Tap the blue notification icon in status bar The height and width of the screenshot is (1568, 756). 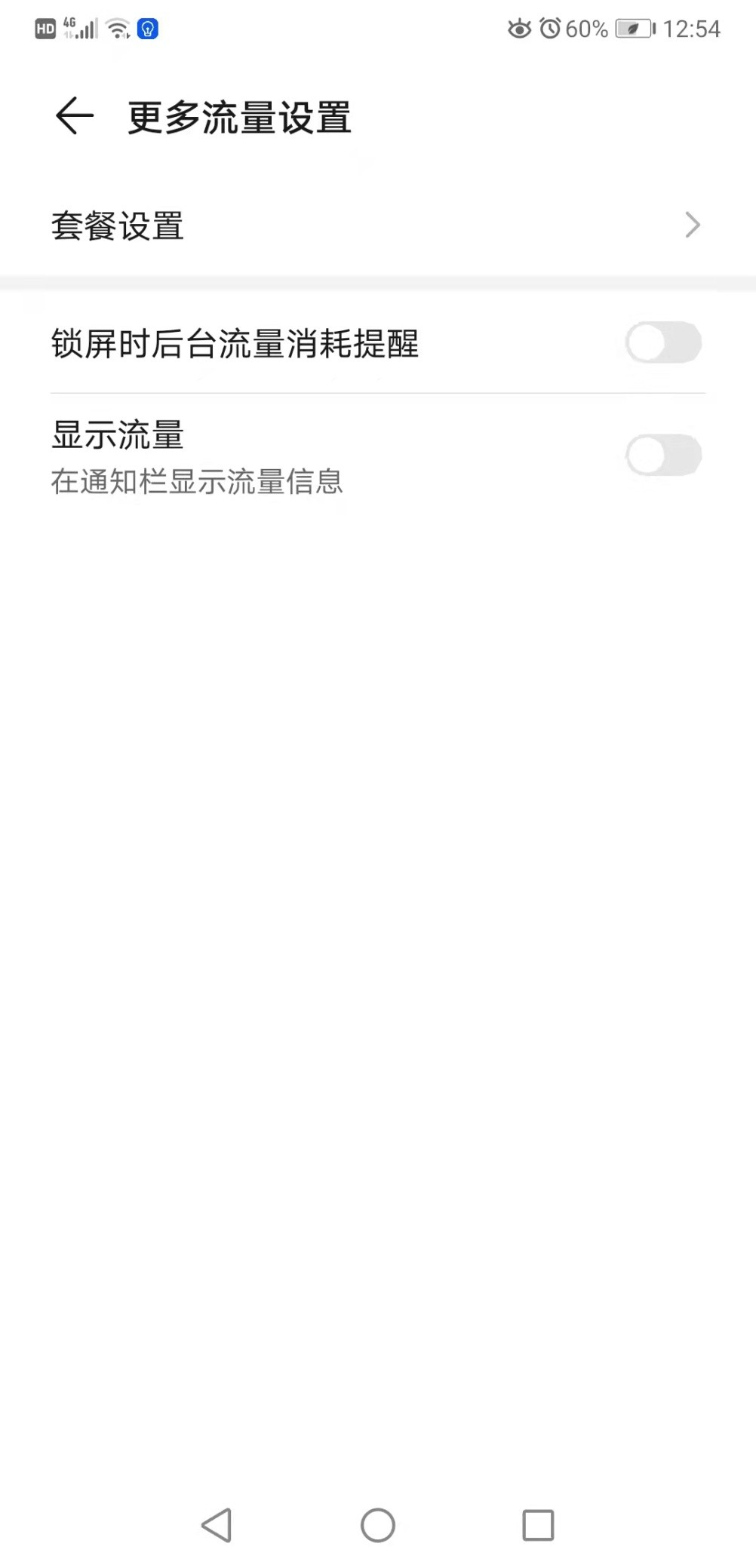click(148, 29)
